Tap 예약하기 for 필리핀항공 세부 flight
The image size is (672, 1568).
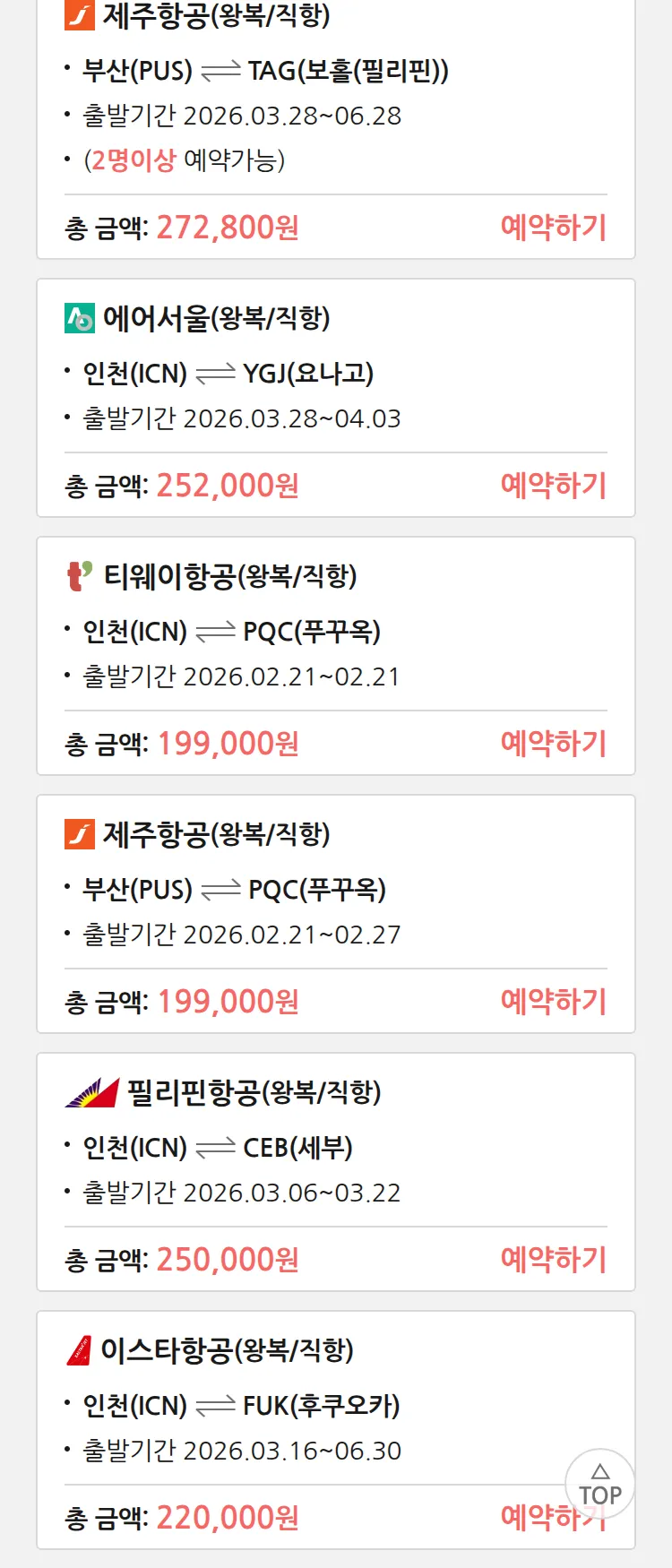pyautogui.click(x=553, y=1260)
